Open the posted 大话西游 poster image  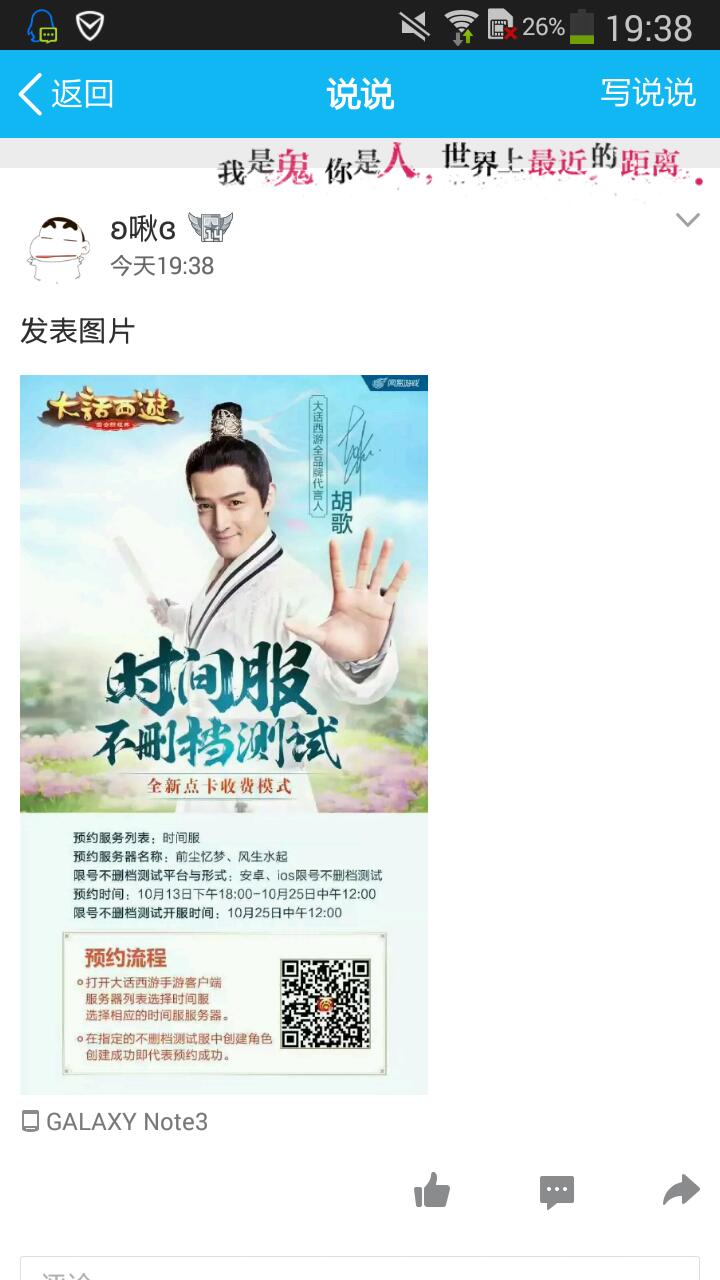click(x=224, y=734)
